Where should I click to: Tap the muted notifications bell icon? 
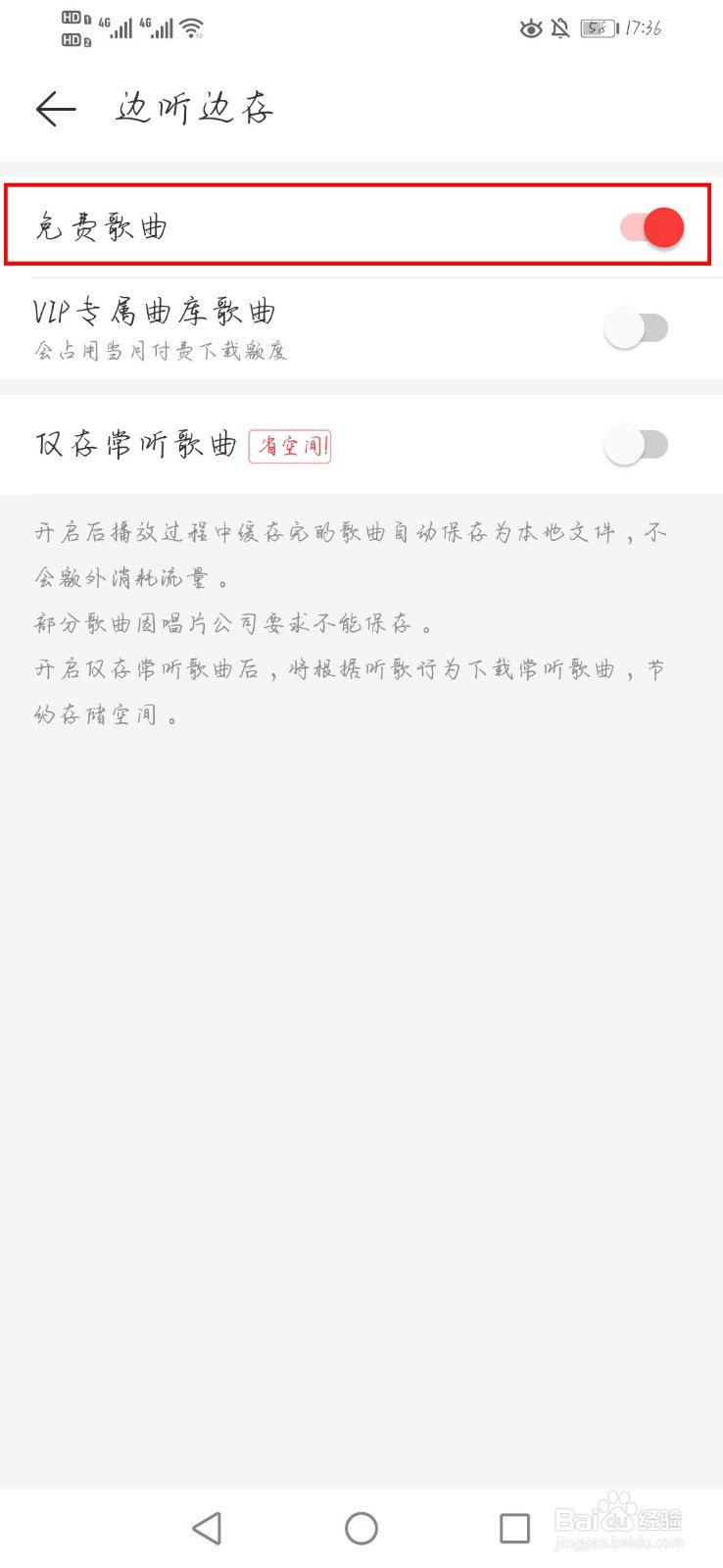tap(560, 29)
